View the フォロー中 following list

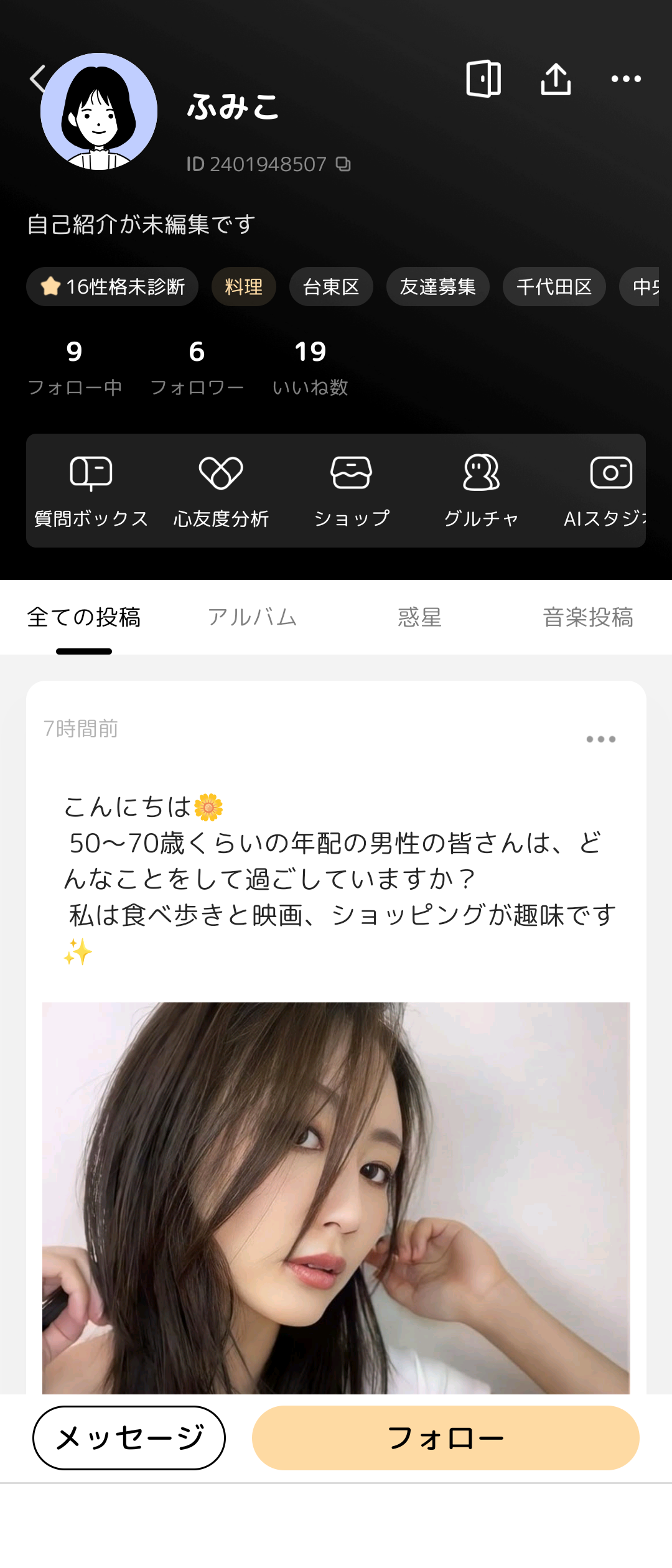(x=75, y=367)
